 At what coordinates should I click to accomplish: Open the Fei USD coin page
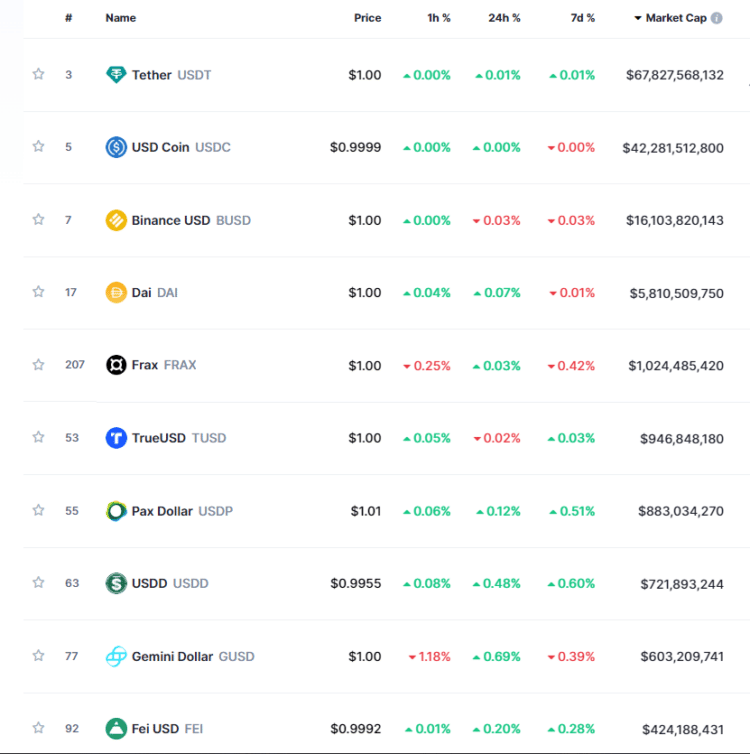pos(155,729)
